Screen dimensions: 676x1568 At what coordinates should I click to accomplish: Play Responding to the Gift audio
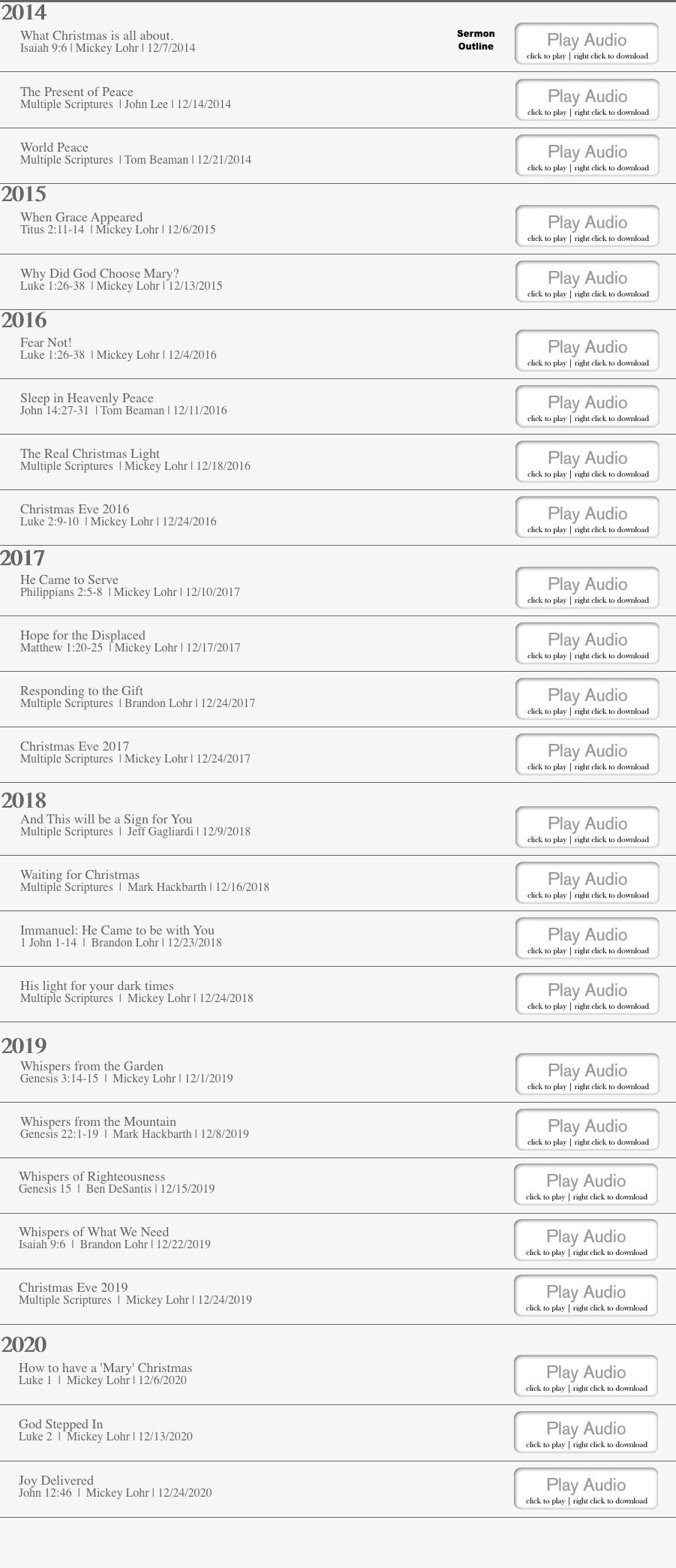pos(587,699)
